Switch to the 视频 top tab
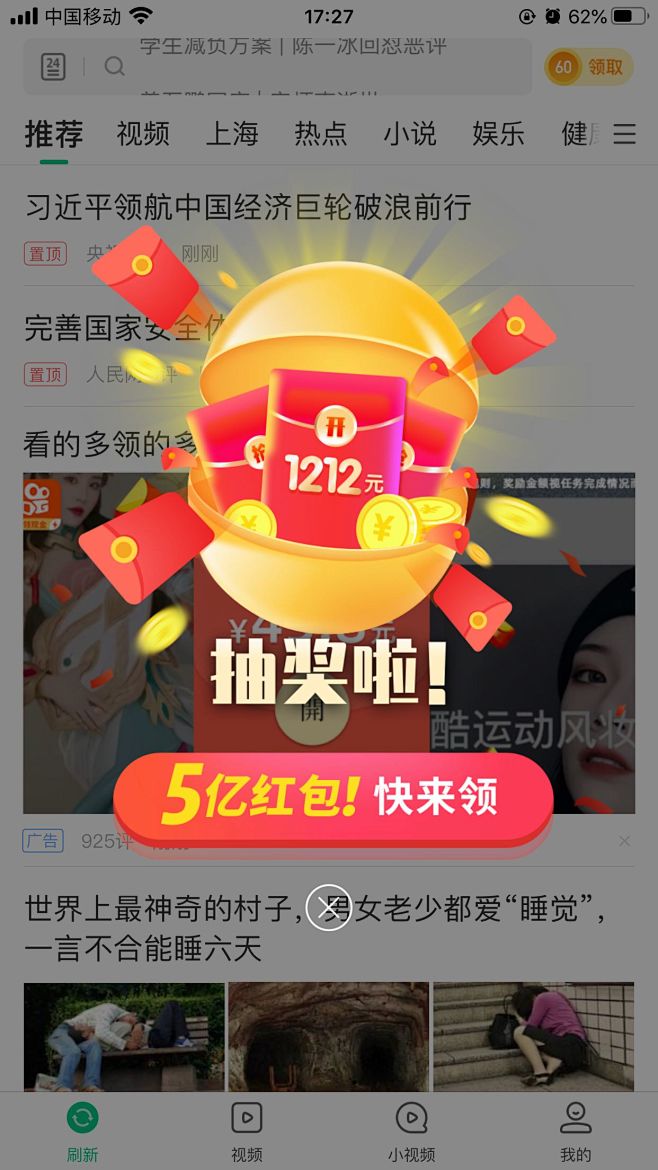Screen dimensions: 658x1170 (143, 134)
